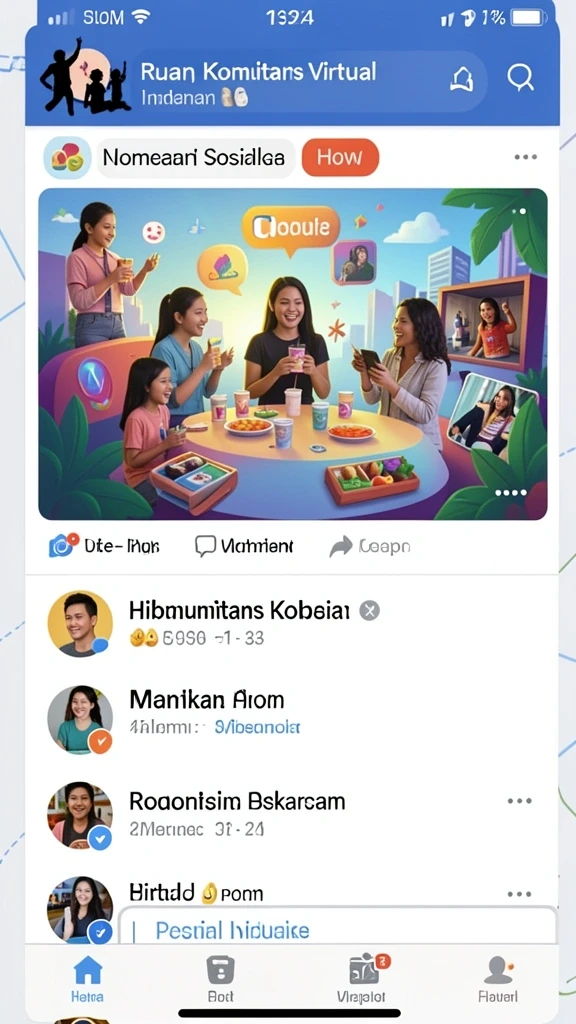Open the Rogontsim Bskarcam row
The height and width of the screenshot is (1024, 576).
293,814
